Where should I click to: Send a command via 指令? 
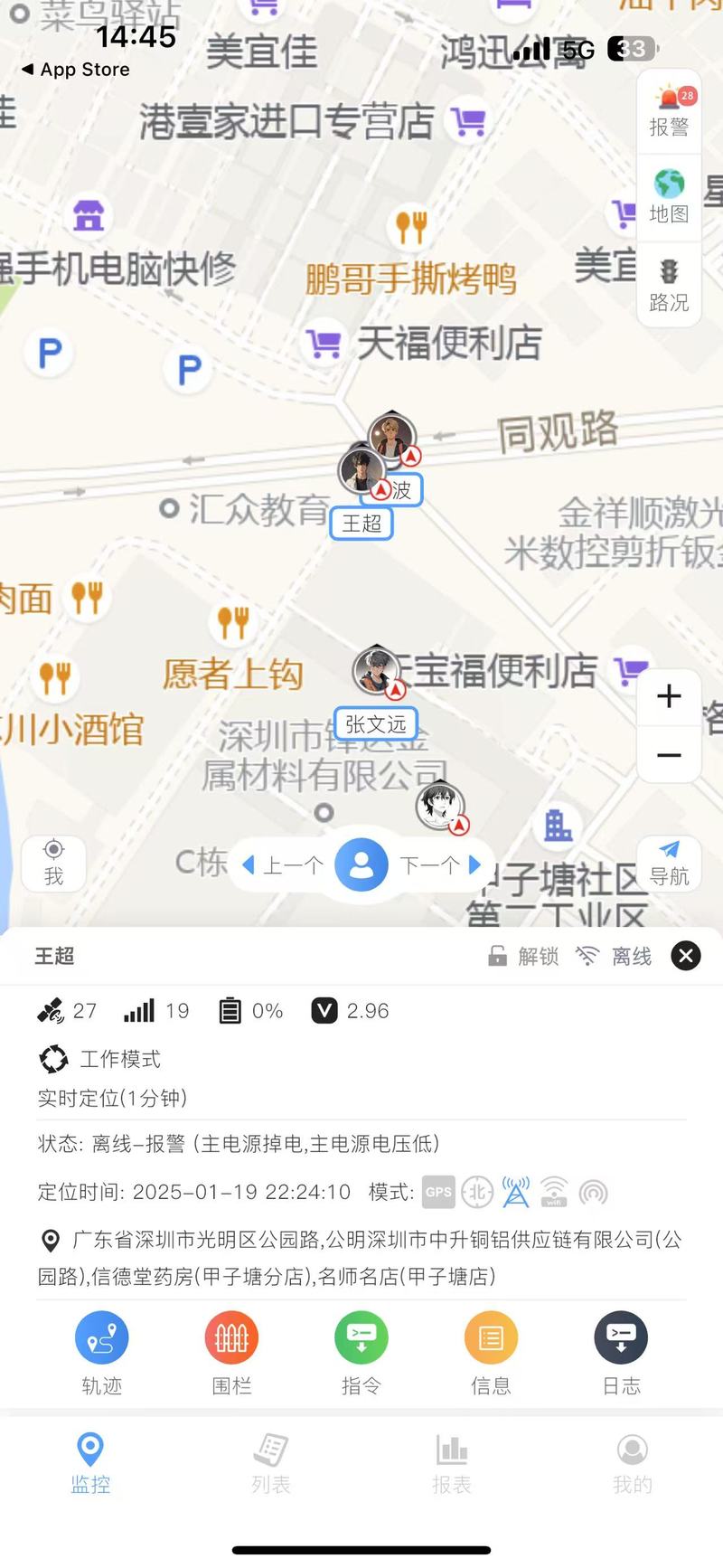click(361, 1352)
